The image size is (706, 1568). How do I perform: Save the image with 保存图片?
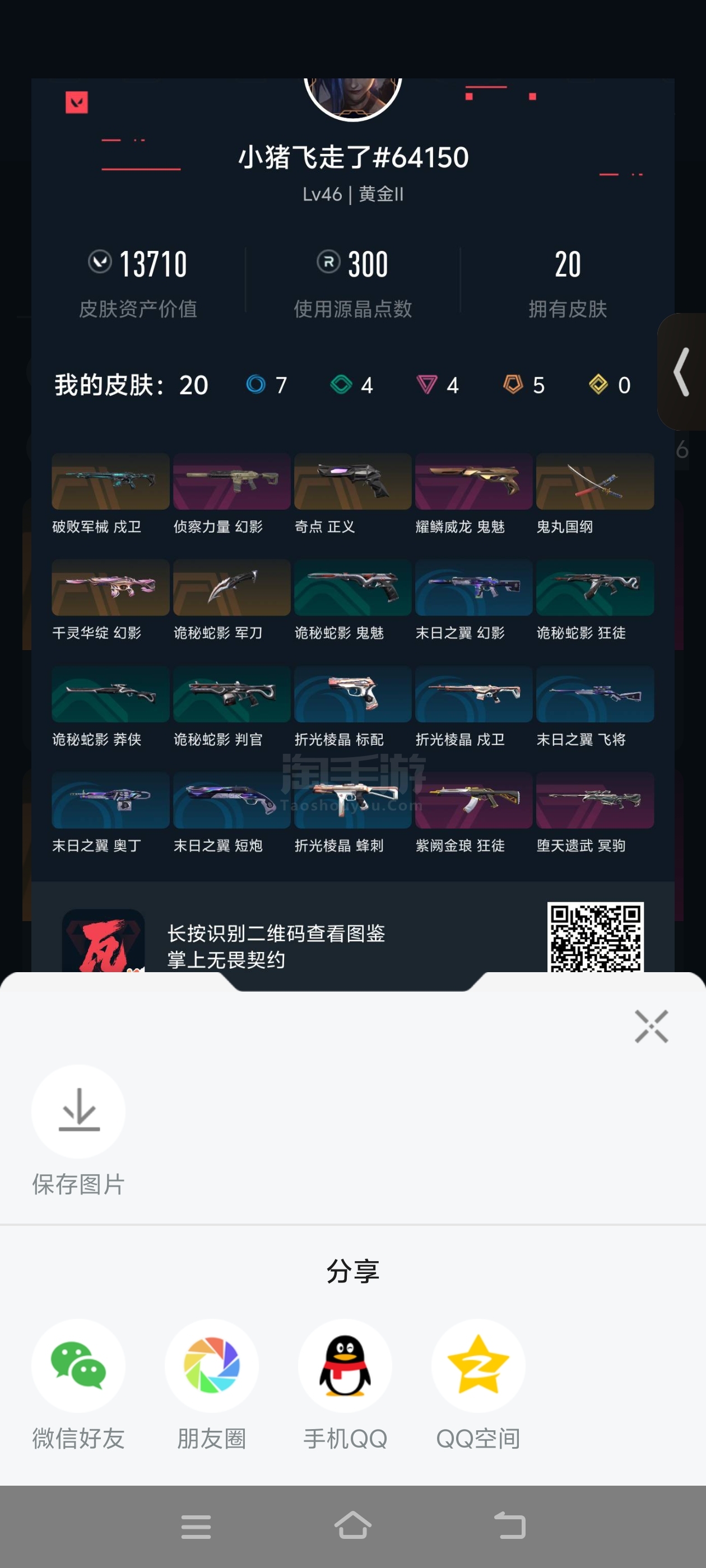(78, 1112)
